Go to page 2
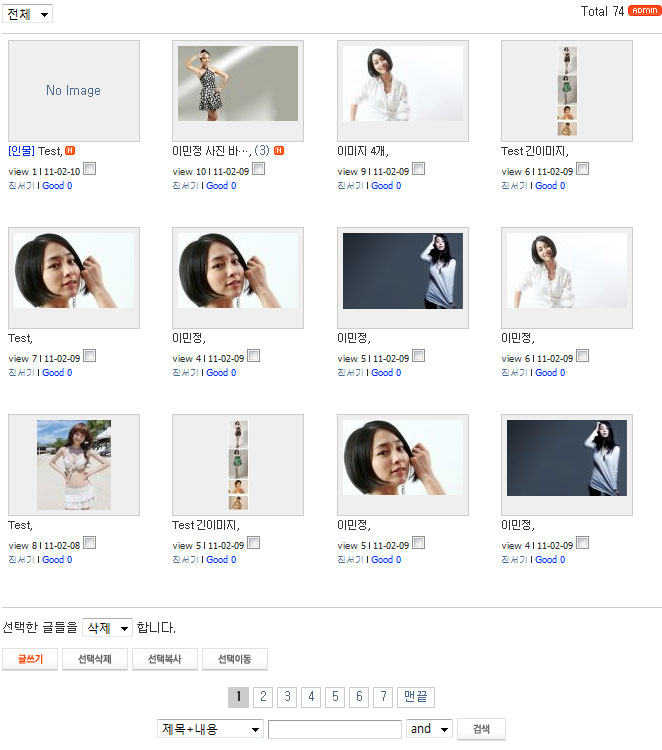The width and height of the screenshot is (662, 750). 262,697
